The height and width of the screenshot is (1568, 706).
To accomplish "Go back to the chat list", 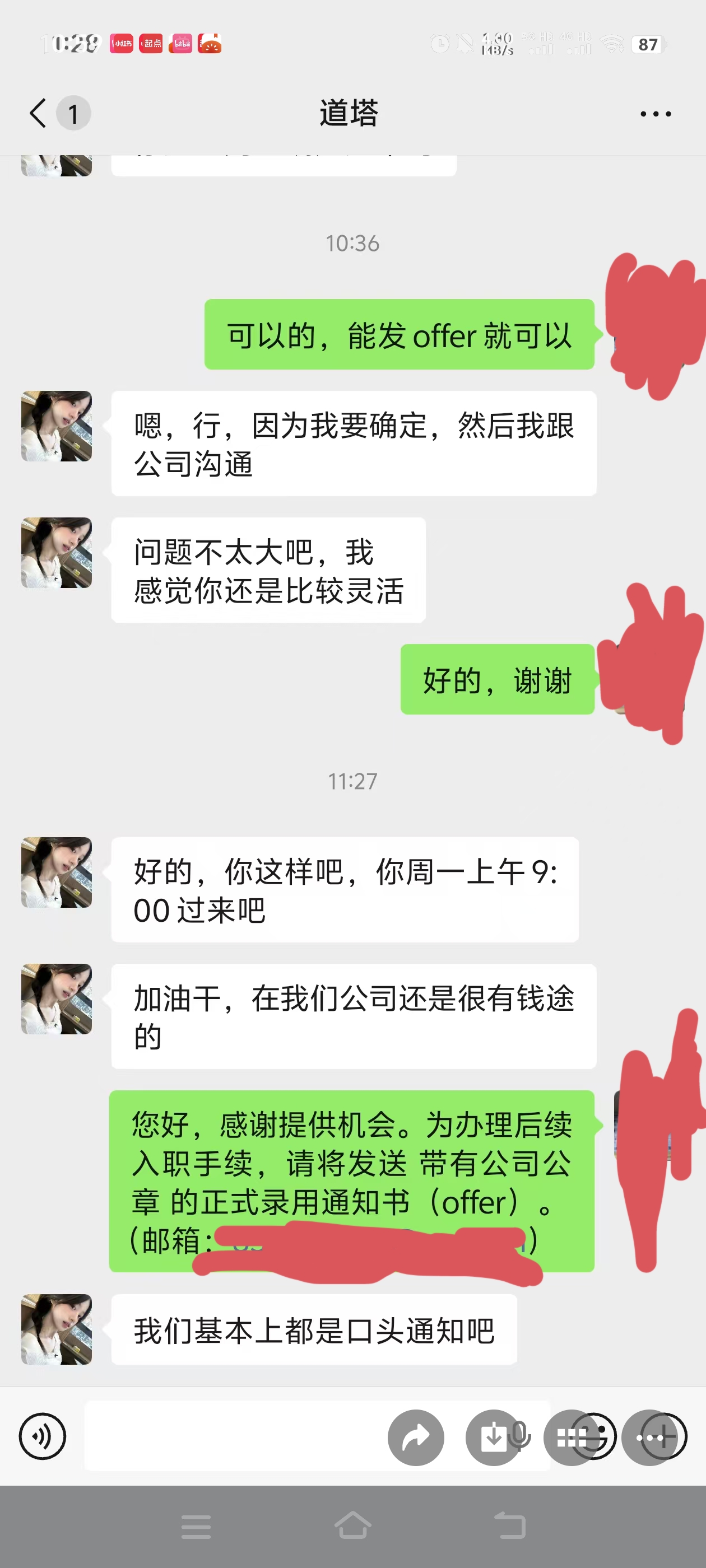I will (x=38, y=113).
